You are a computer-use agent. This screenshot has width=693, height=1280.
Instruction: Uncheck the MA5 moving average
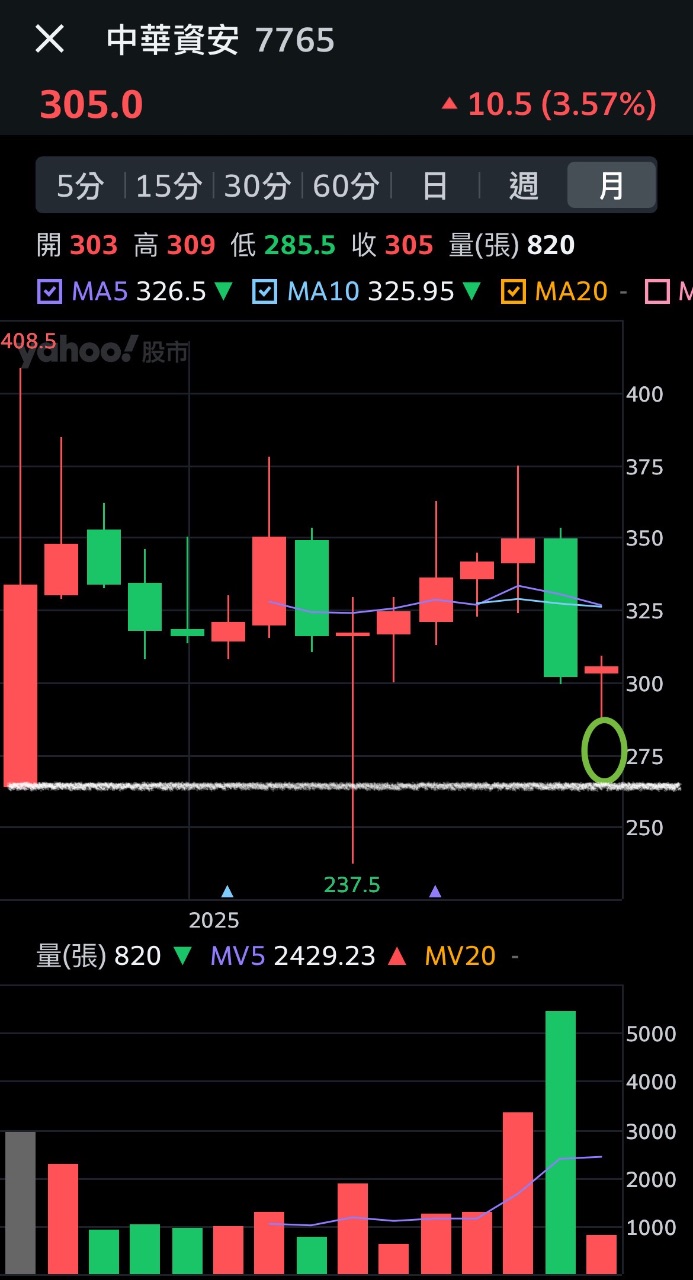coord(49,292)
